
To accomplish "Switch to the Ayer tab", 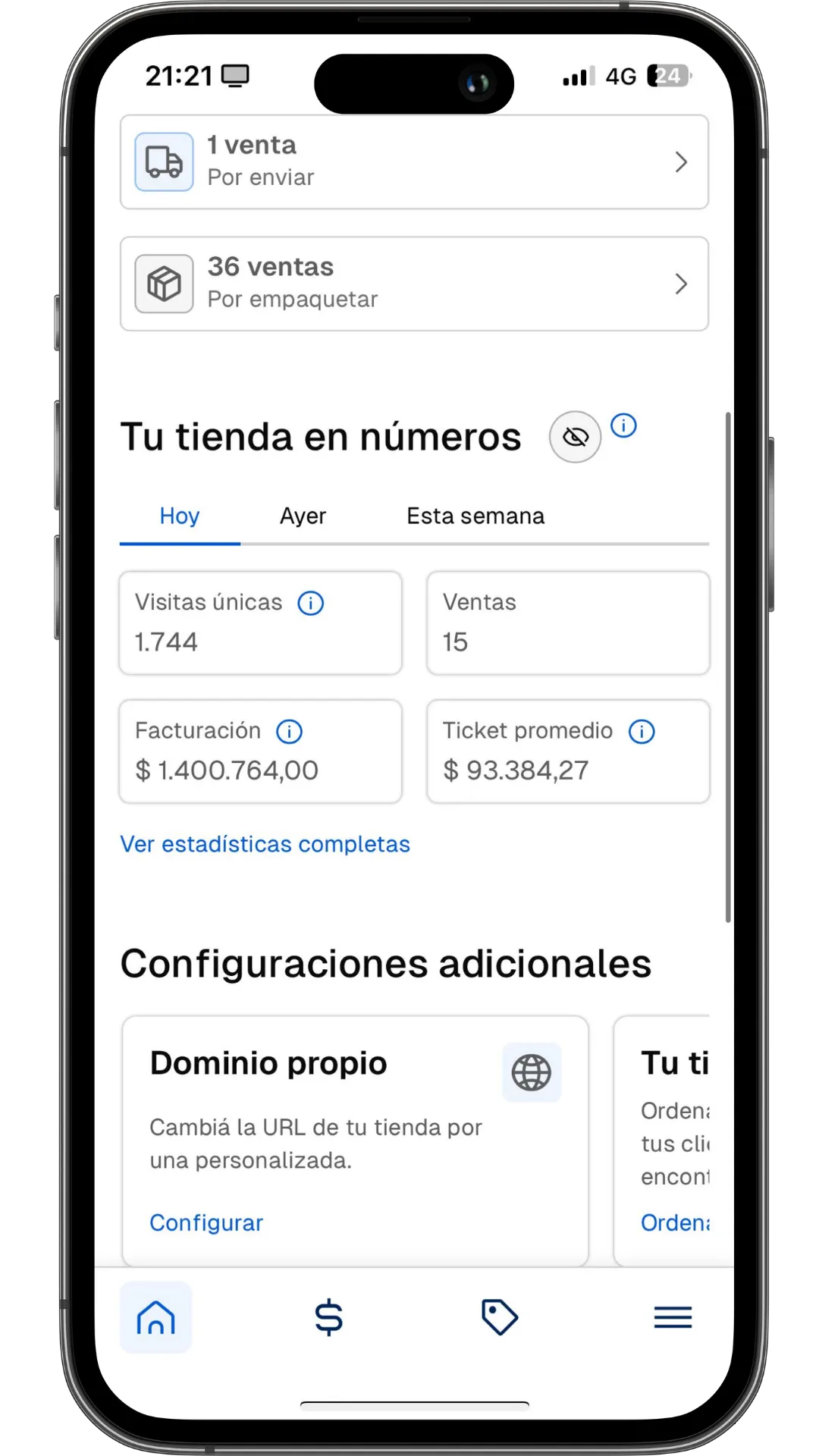I will (303, 517).
